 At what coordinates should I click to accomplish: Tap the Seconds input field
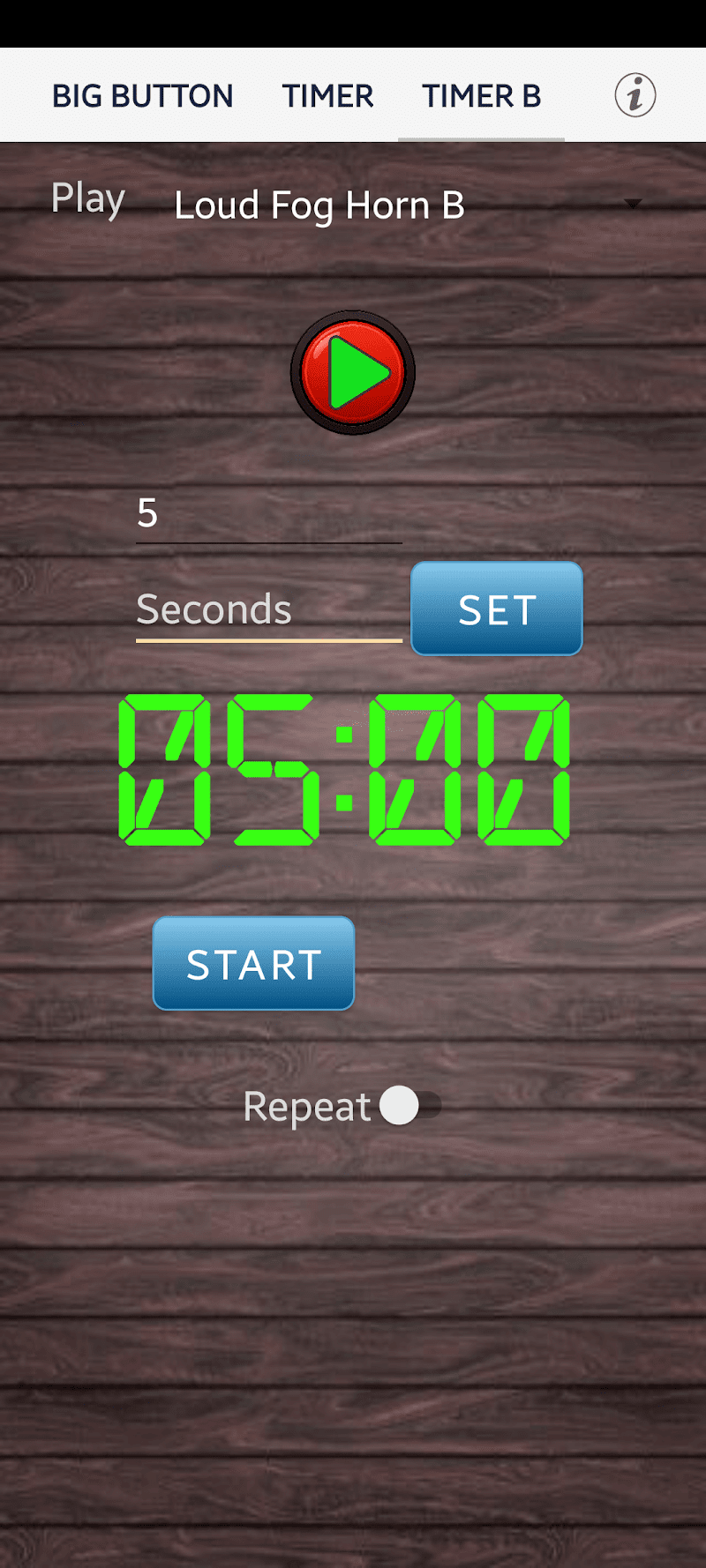point(268,609)
